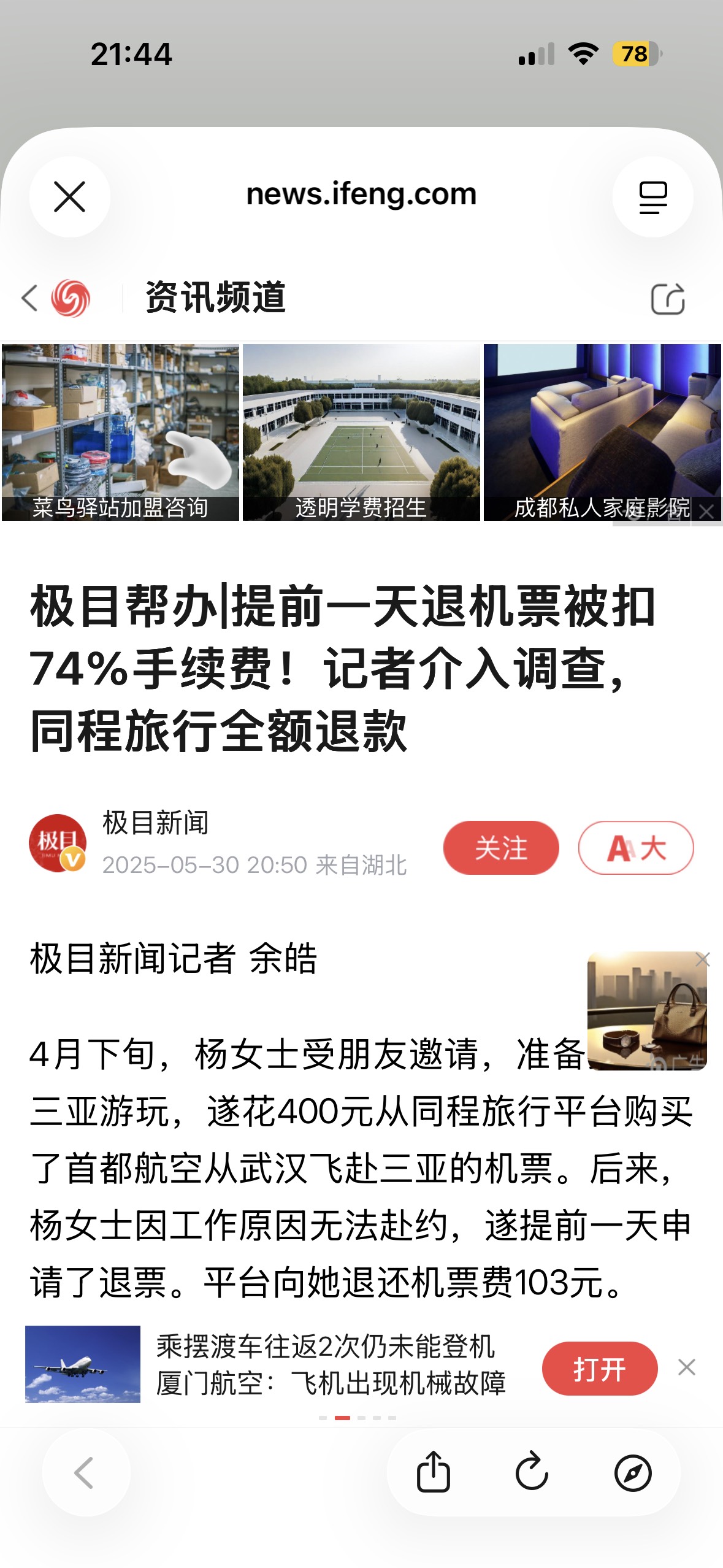This screenshot has width=723, height=1568.
Task: Open the 极目新闻 author avatar
Action: tap(57, 843)
